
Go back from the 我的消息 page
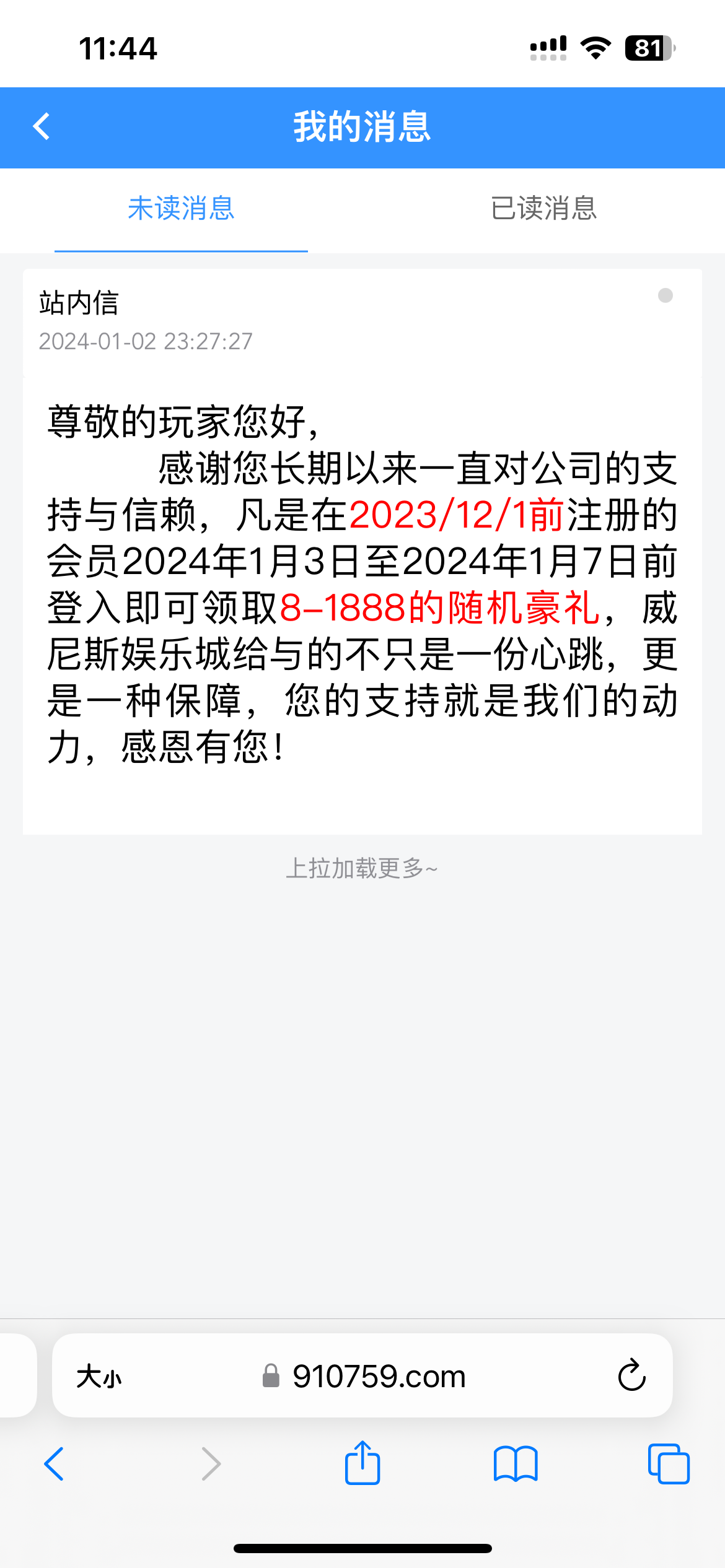point(42,127)
